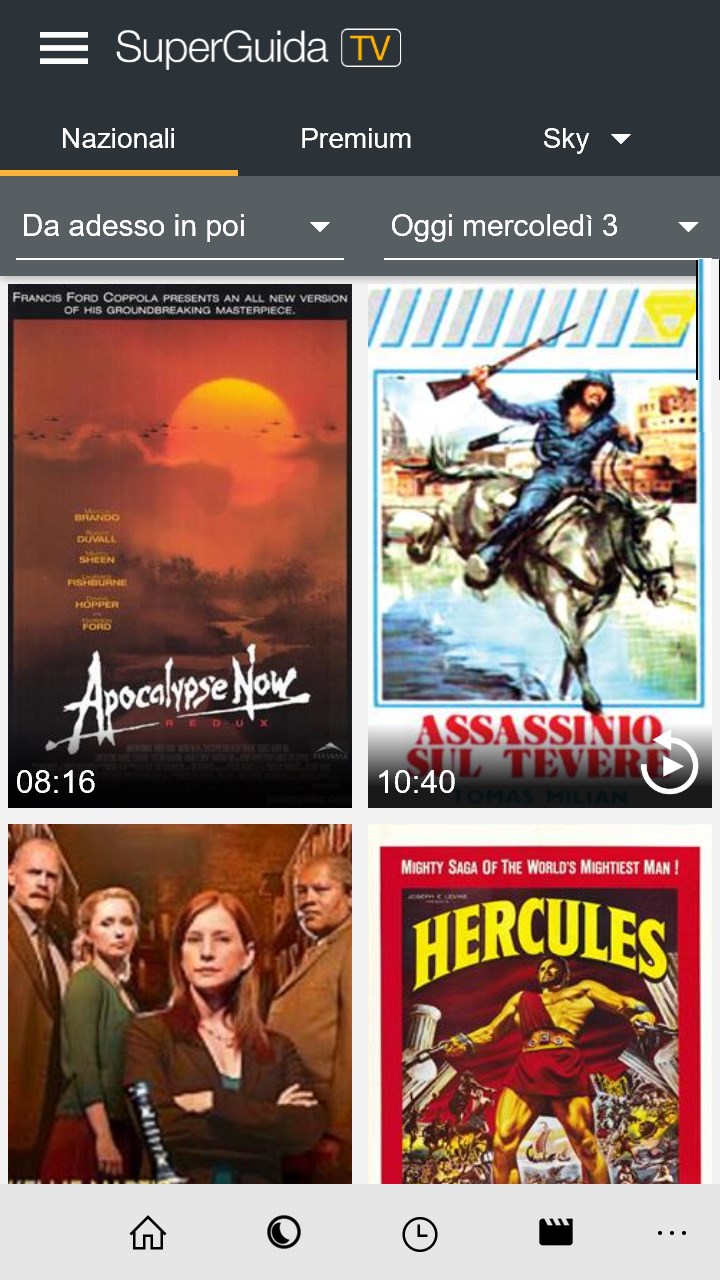720x1280 pixels.
Task: Expand the Sky tab dropdown
Action: pyautogui.click(x=586, y=138)
